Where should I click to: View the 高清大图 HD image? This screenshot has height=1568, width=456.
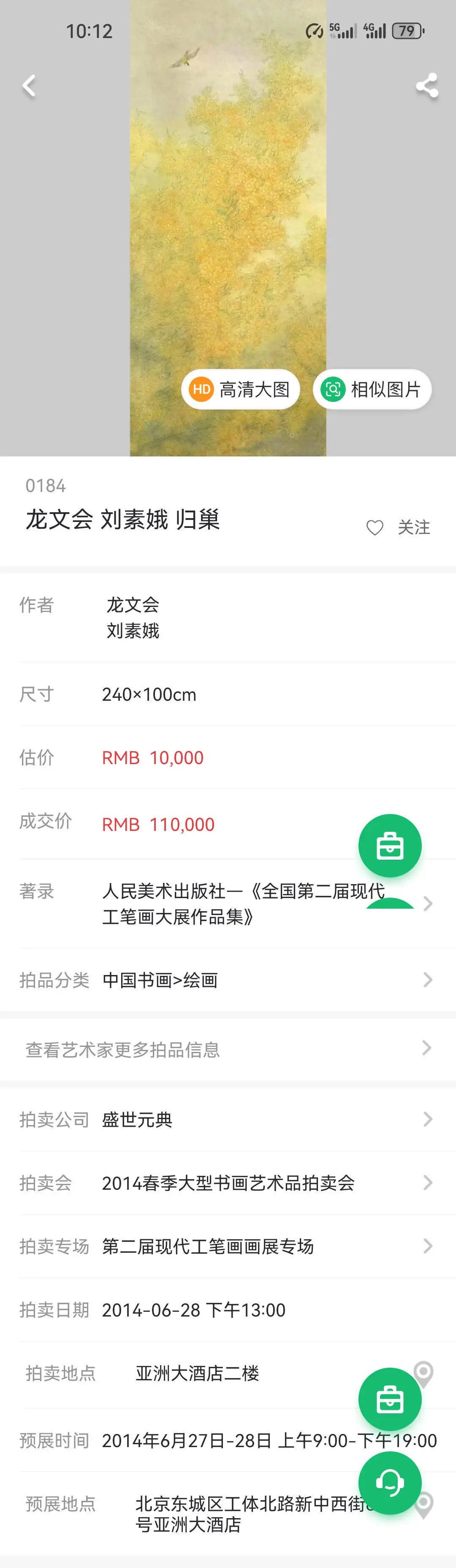tap(241, 390)
